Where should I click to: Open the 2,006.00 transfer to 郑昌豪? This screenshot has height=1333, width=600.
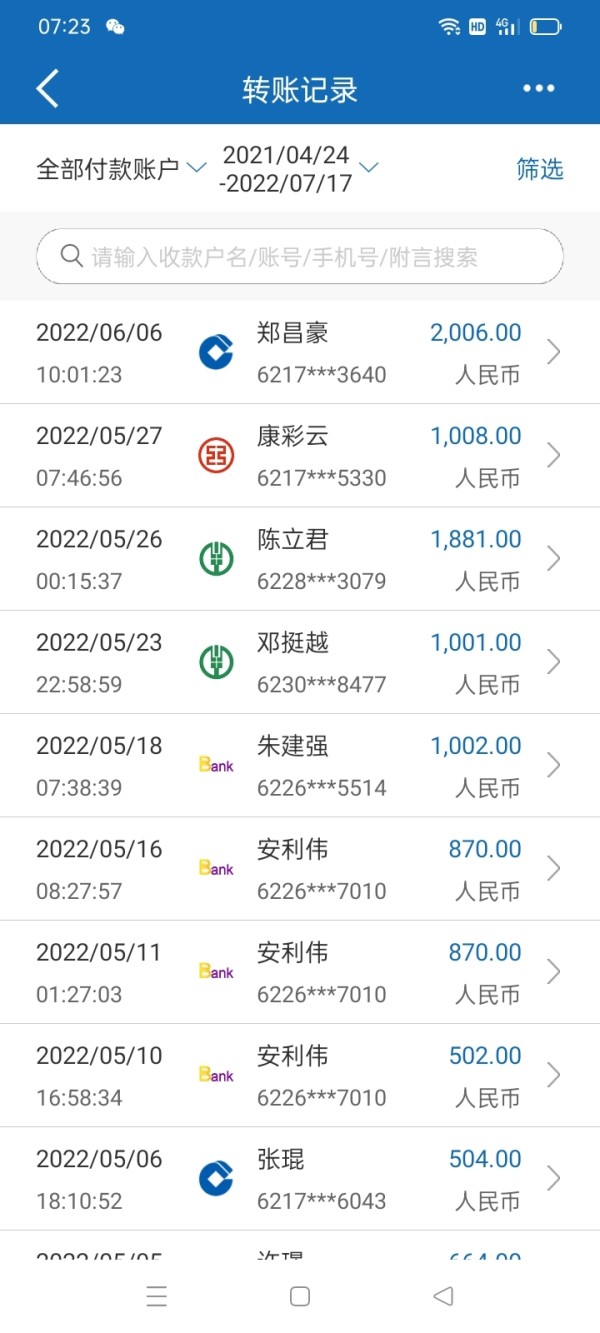[x=300, y=353]
